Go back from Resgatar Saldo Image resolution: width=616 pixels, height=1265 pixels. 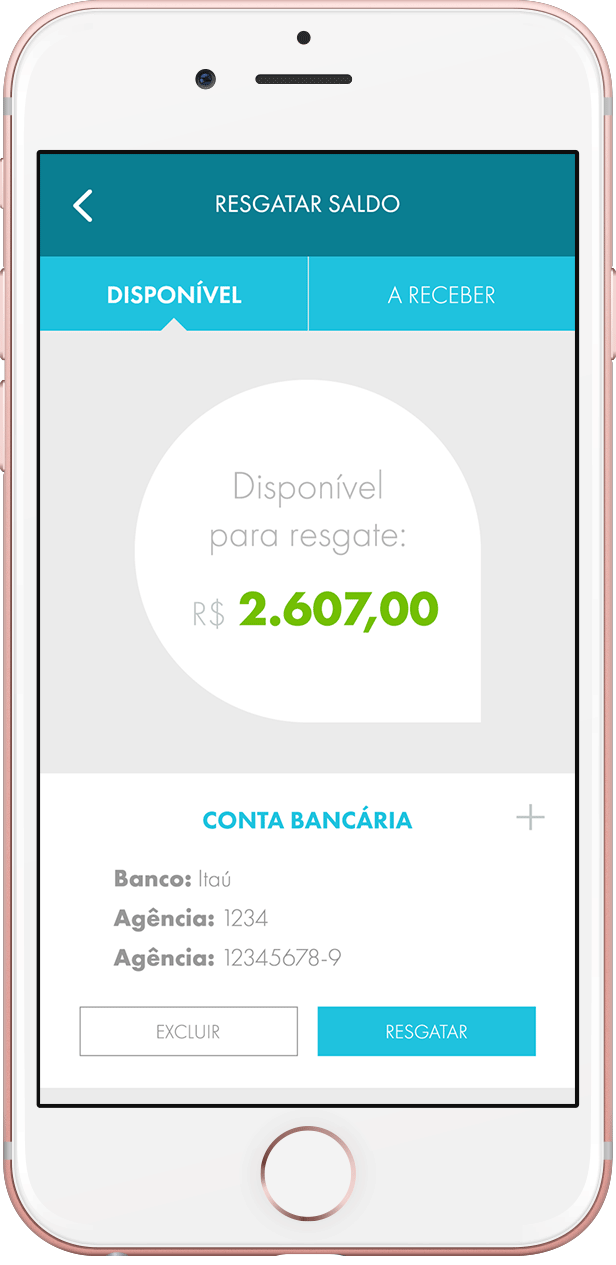83,205
